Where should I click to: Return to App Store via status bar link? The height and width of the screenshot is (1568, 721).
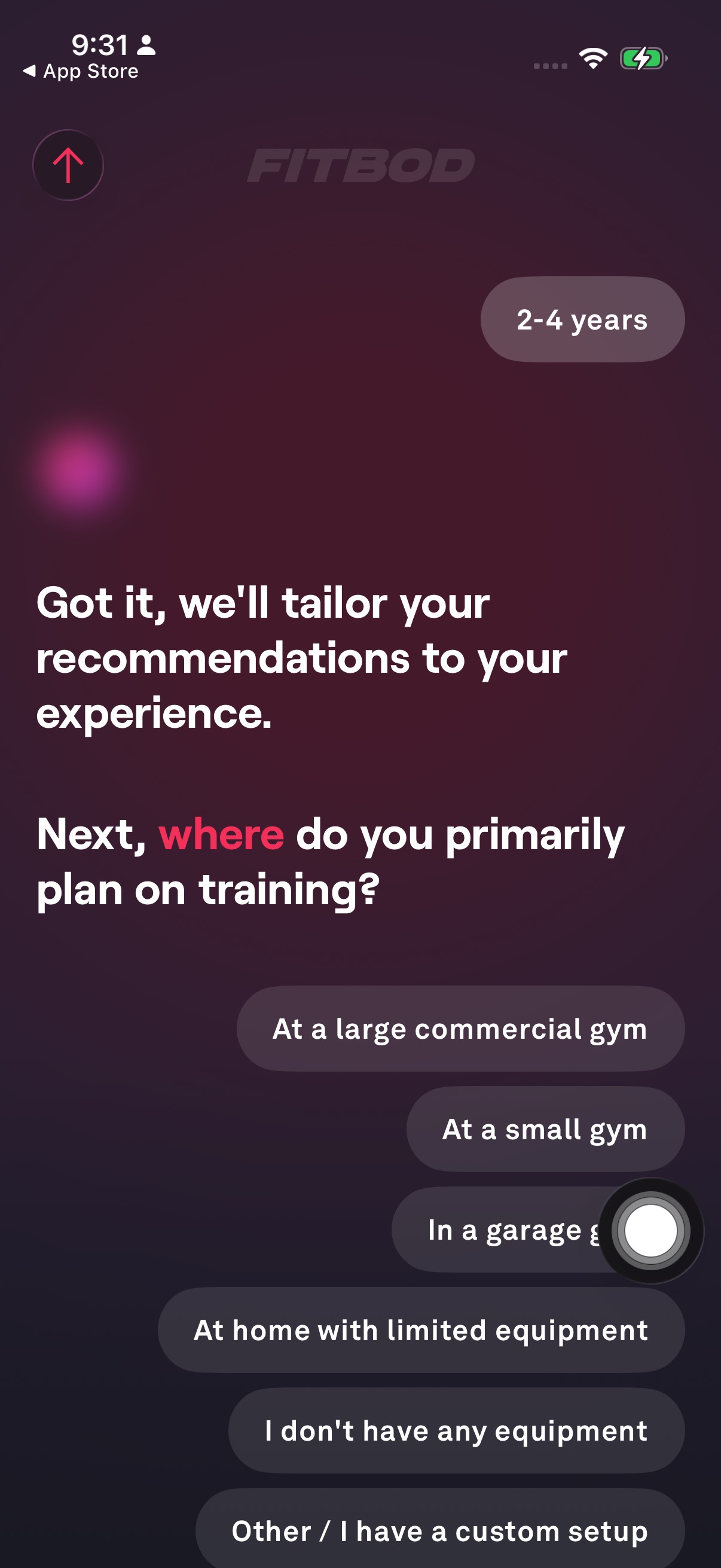click(81, 71)
